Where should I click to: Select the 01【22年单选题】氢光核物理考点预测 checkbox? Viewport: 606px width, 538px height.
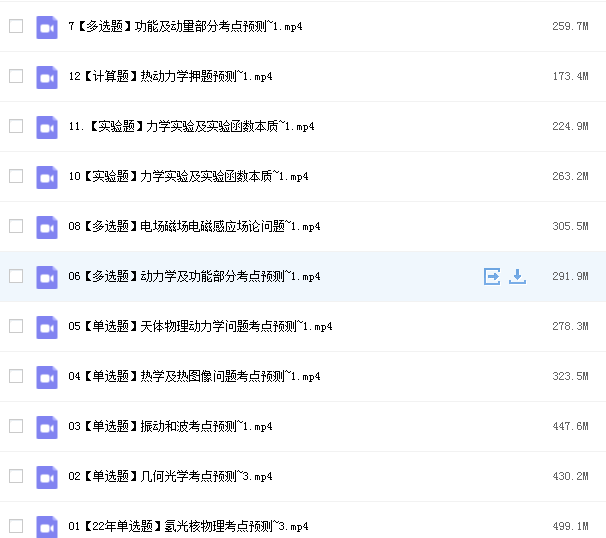click(16, 526)
